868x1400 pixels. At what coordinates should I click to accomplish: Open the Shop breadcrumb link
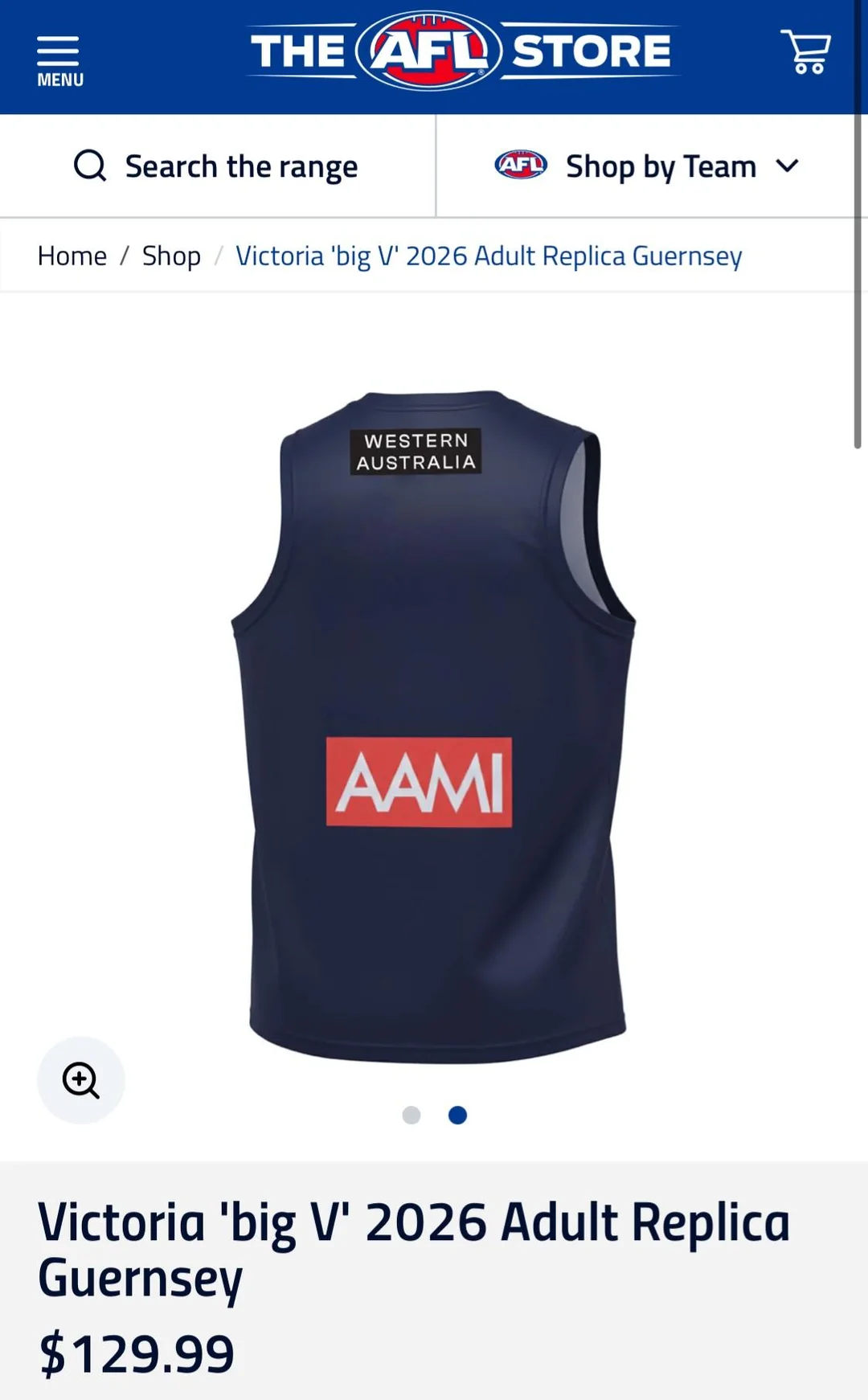coord(171,256)
